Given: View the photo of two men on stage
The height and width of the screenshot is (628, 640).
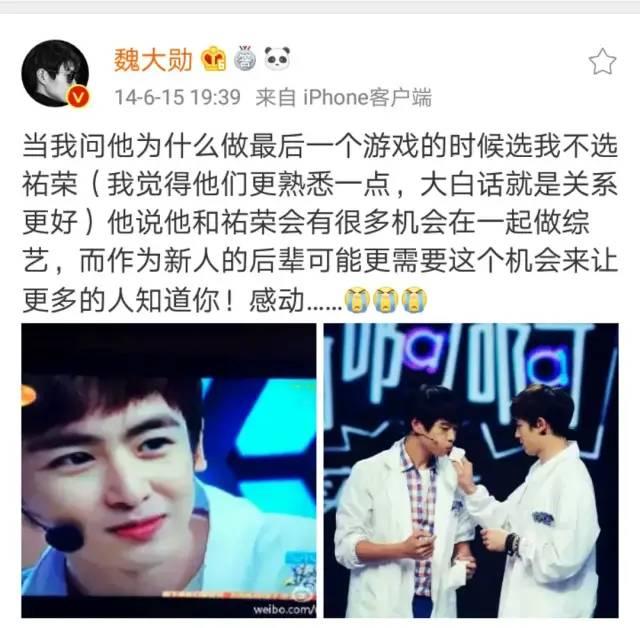Looking at the screenshot, I should [470, 470].
